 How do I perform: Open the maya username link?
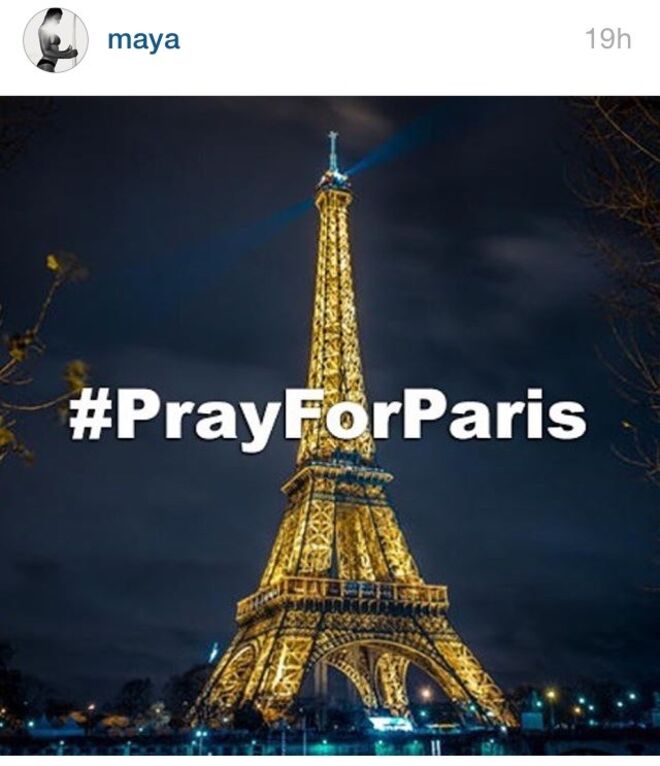(142, 40)
